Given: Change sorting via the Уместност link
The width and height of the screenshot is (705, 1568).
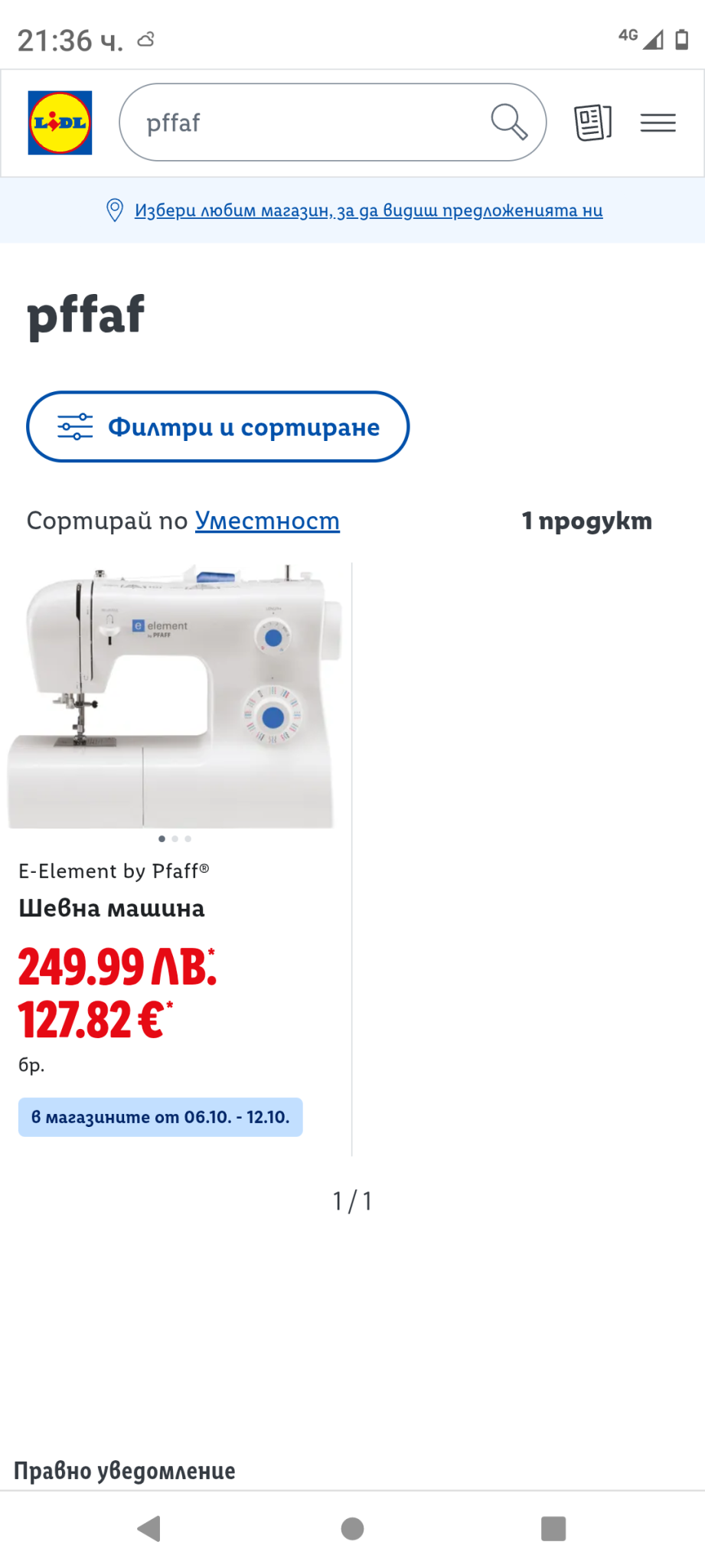Looking at the screenshot, I should point(267,521).
